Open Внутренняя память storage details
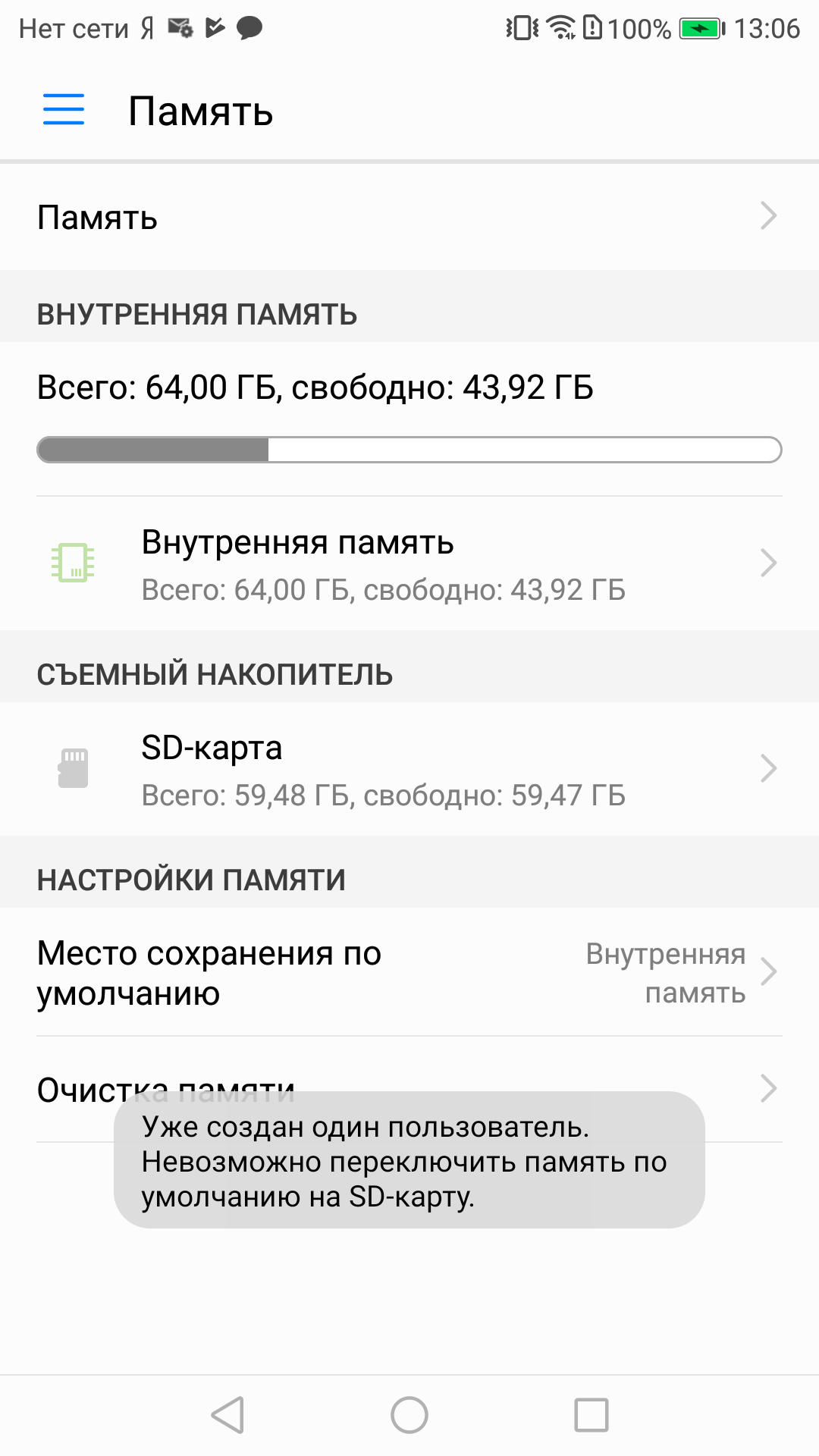 [409, 564]
